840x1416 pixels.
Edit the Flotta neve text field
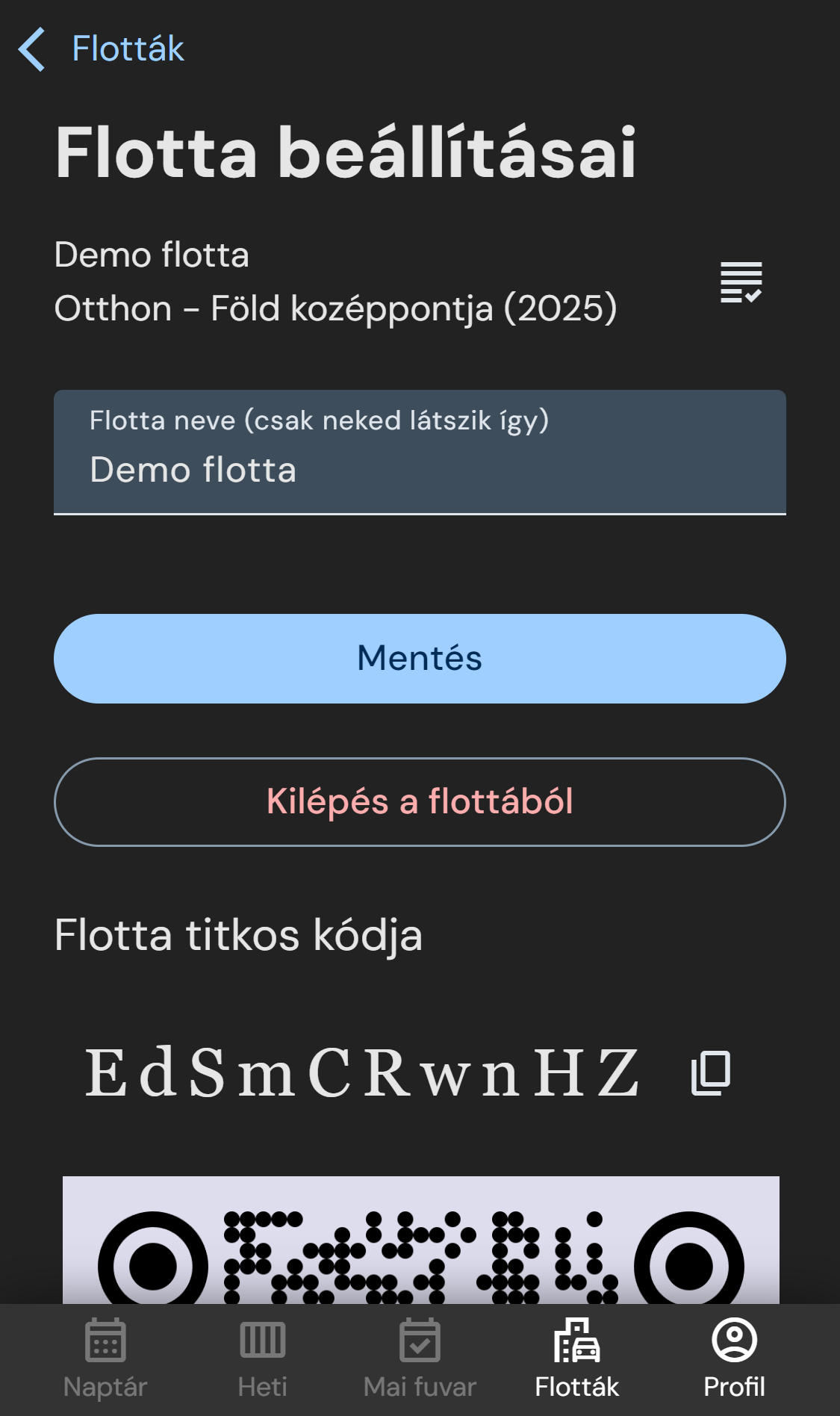coord(420,453)
